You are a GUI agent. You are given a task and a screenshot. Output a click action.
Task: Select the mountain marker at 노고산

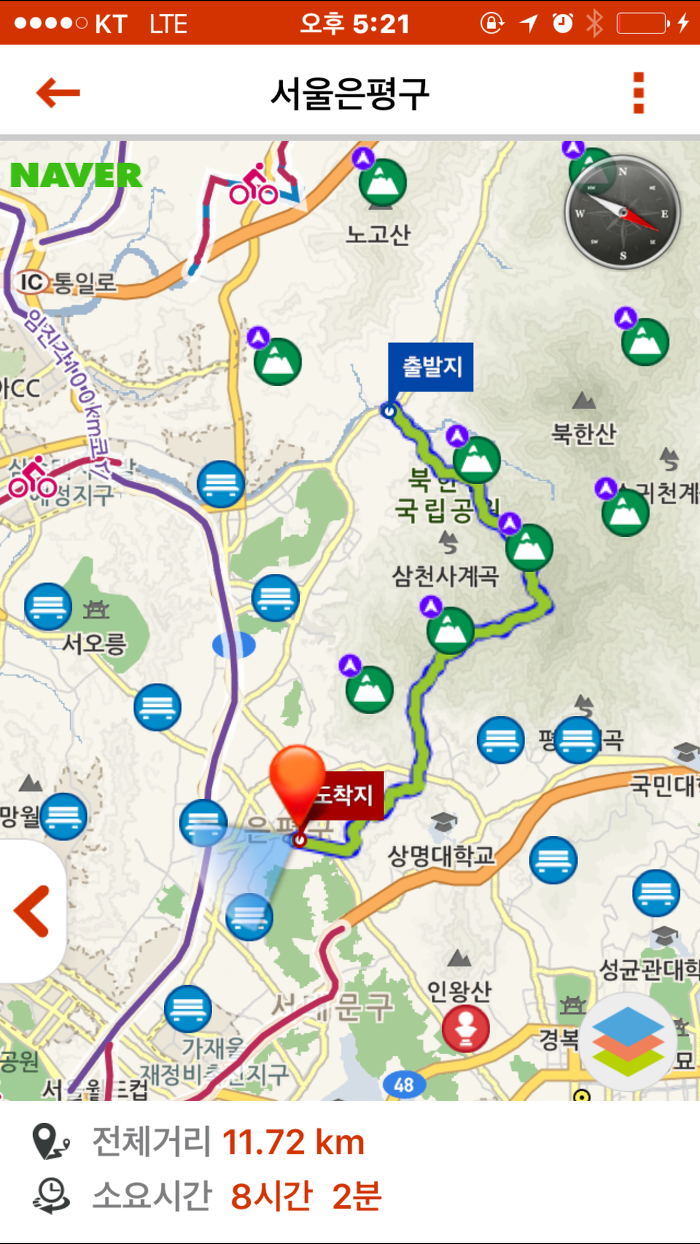tap(382, 184)
